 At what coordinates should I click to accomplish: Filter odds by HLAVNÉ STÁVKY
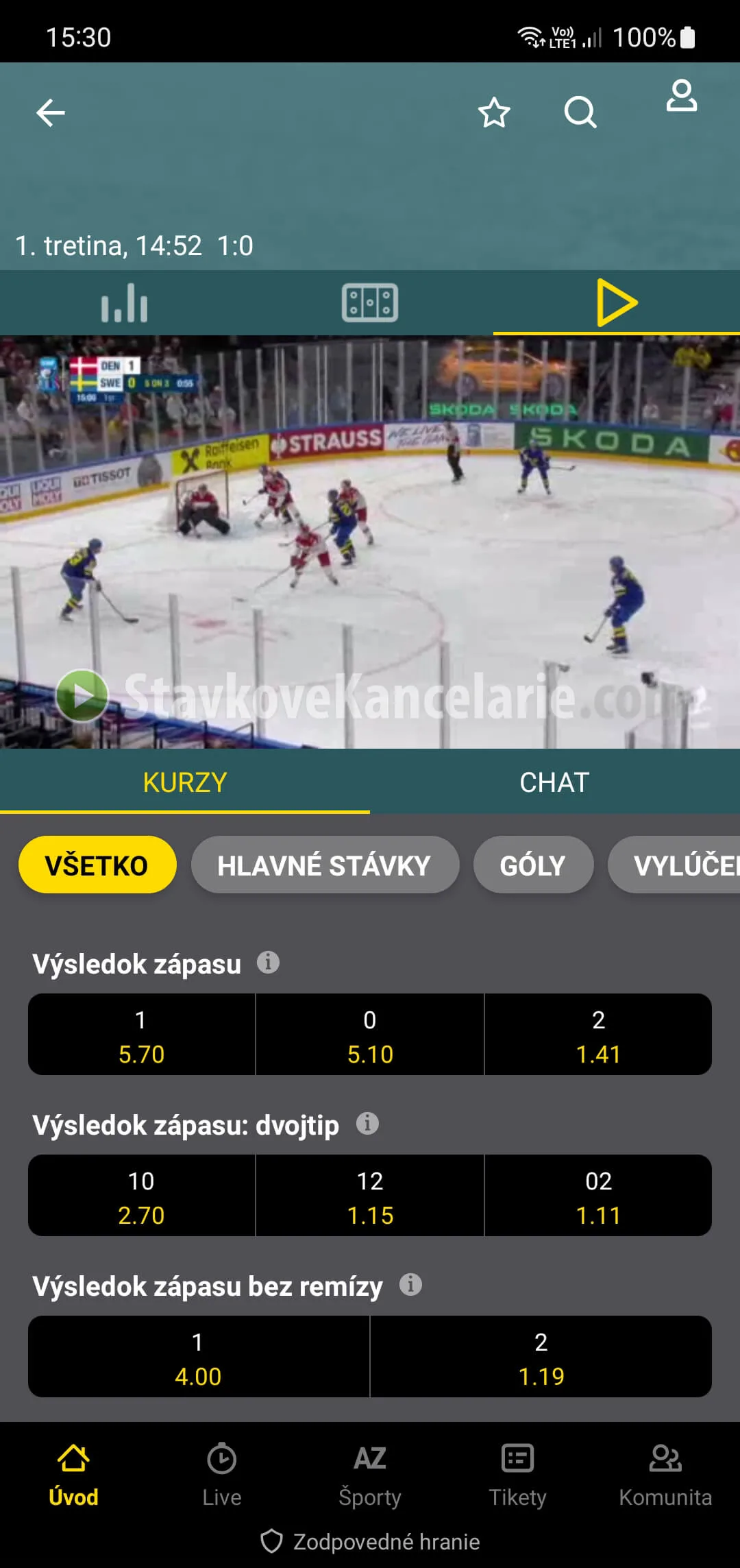pos(324,865)
